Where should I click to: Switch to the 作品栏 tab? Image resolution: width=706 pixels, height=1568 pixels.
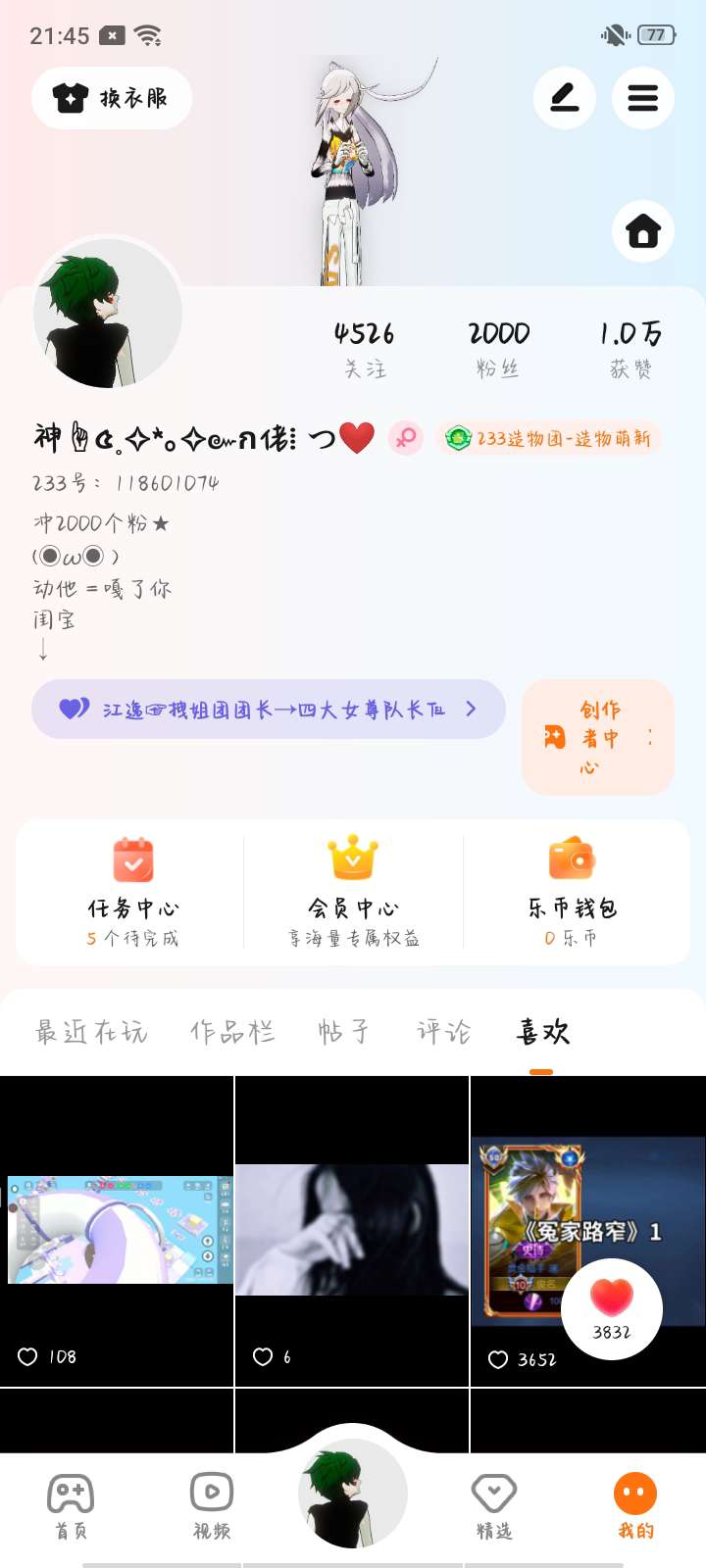(232, 1032)
